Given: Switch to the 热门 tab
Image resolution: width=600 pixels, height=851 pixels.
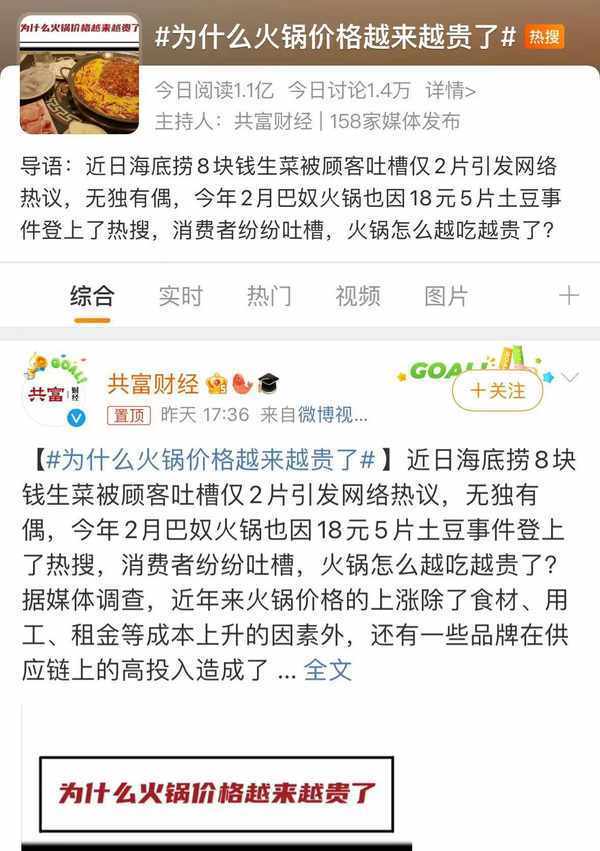Looking at the screenshot, I should click(x=268, y=295).
